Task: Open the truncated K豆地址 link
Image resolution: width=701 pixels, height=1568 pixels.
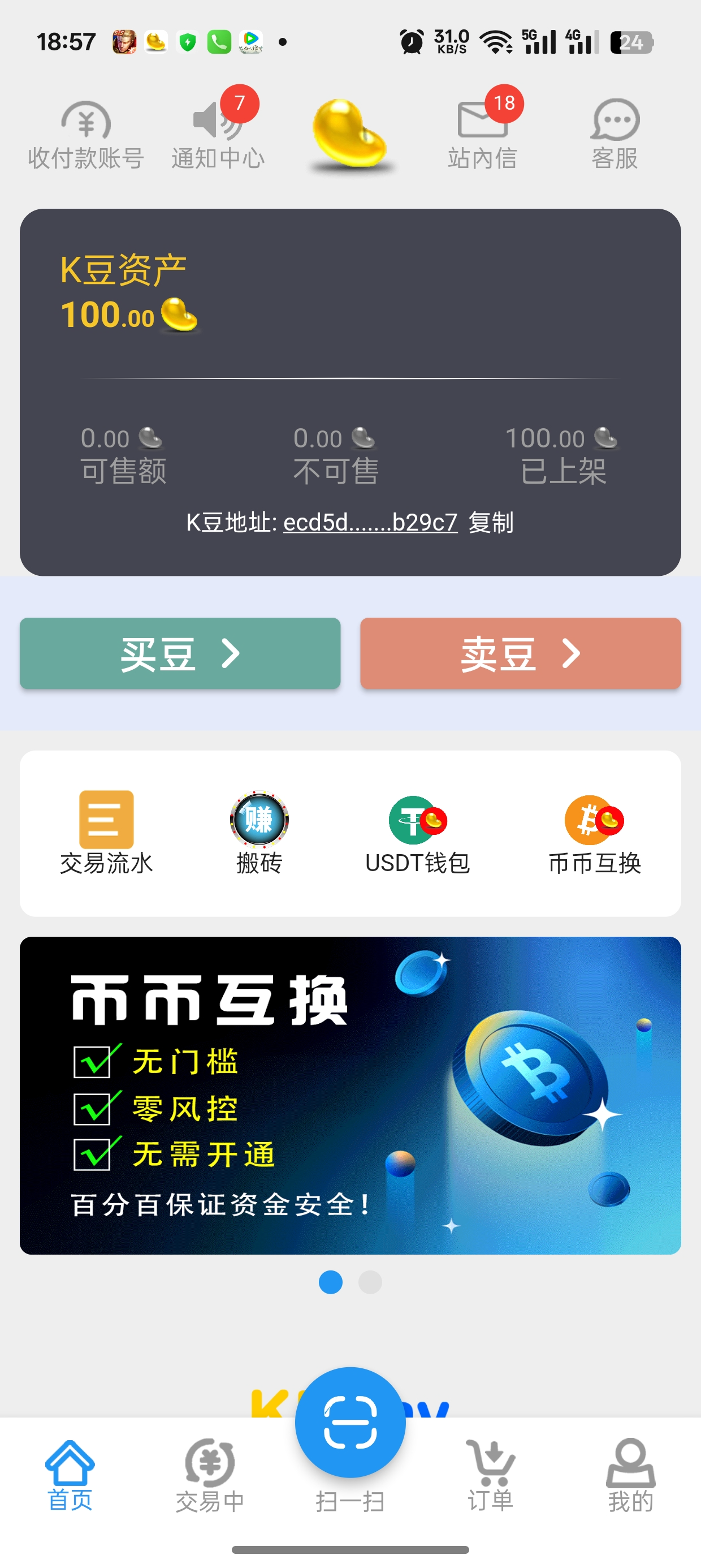Action: (x=370, y=522)
